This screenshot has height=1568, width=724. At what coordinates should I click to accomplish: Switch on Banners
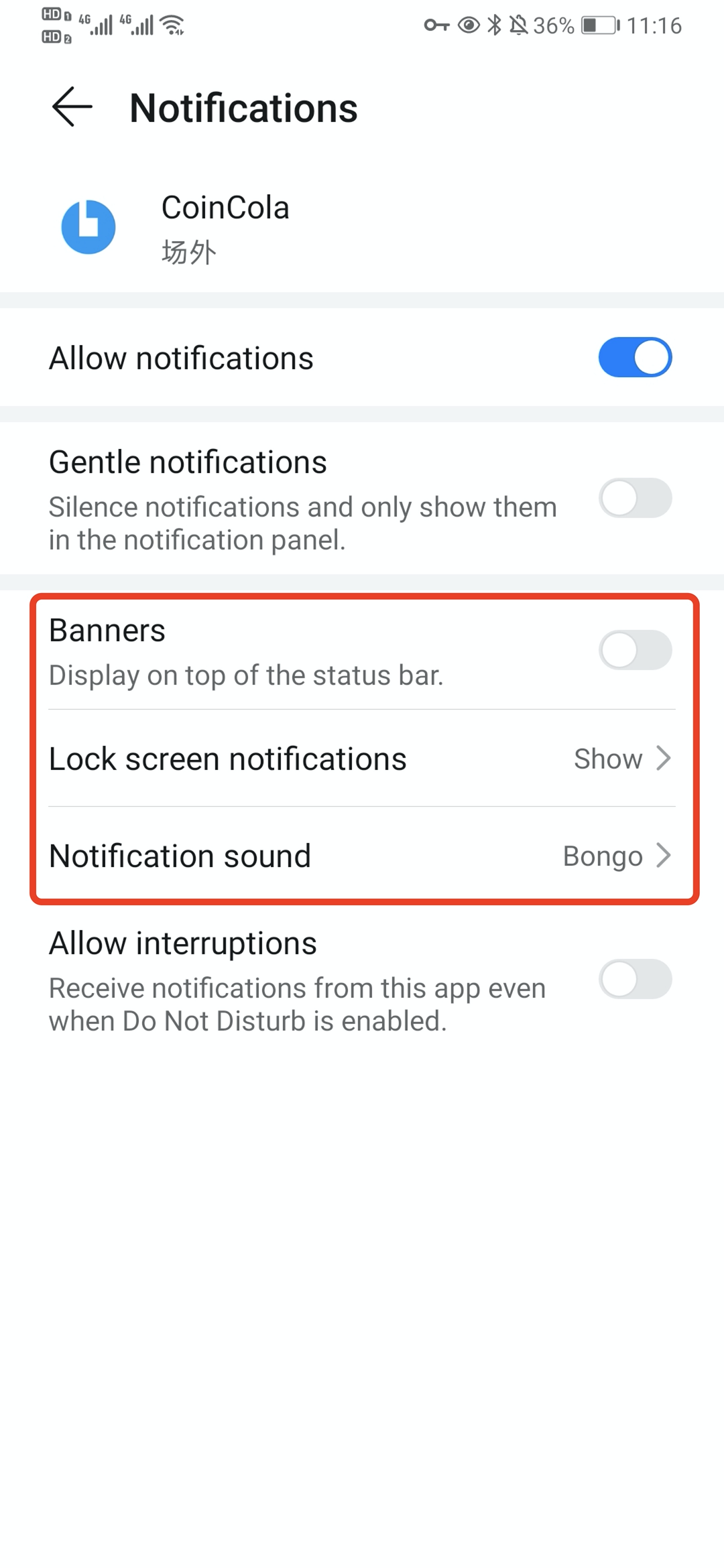coord(635,650)
